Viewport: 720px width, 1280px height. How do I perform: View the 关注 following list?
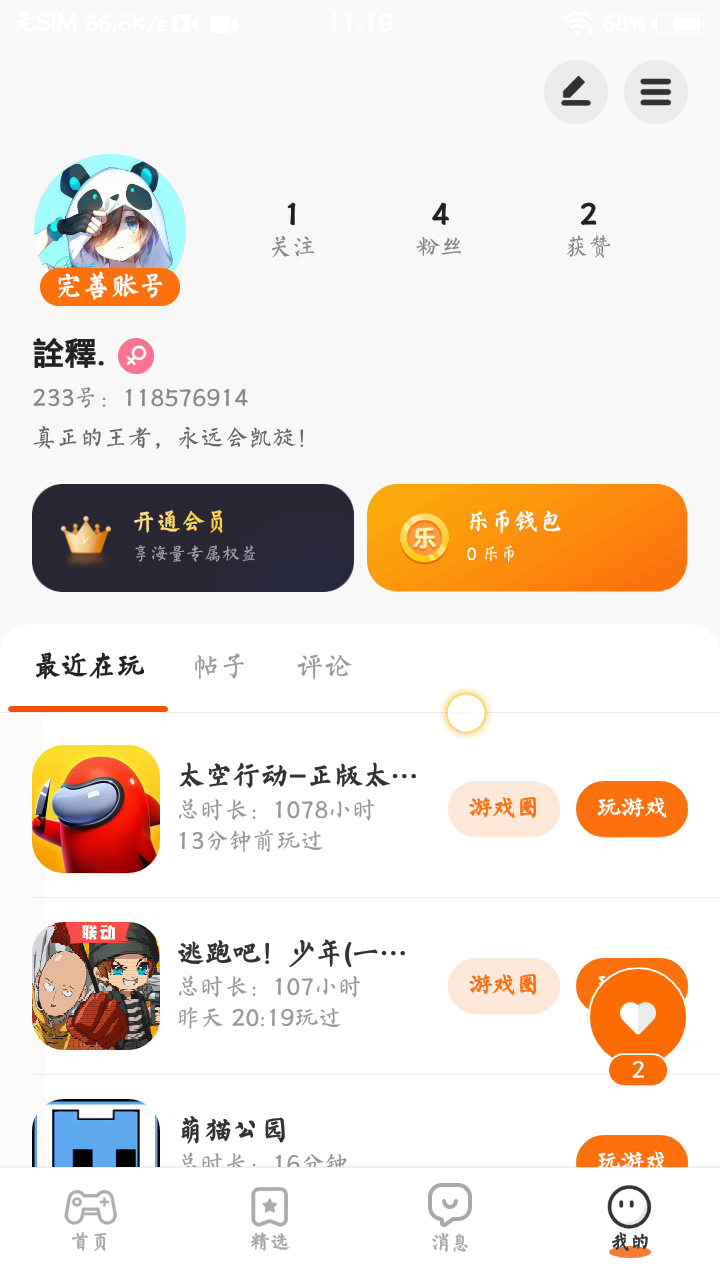pyautogui.click(x=292, y=229)
